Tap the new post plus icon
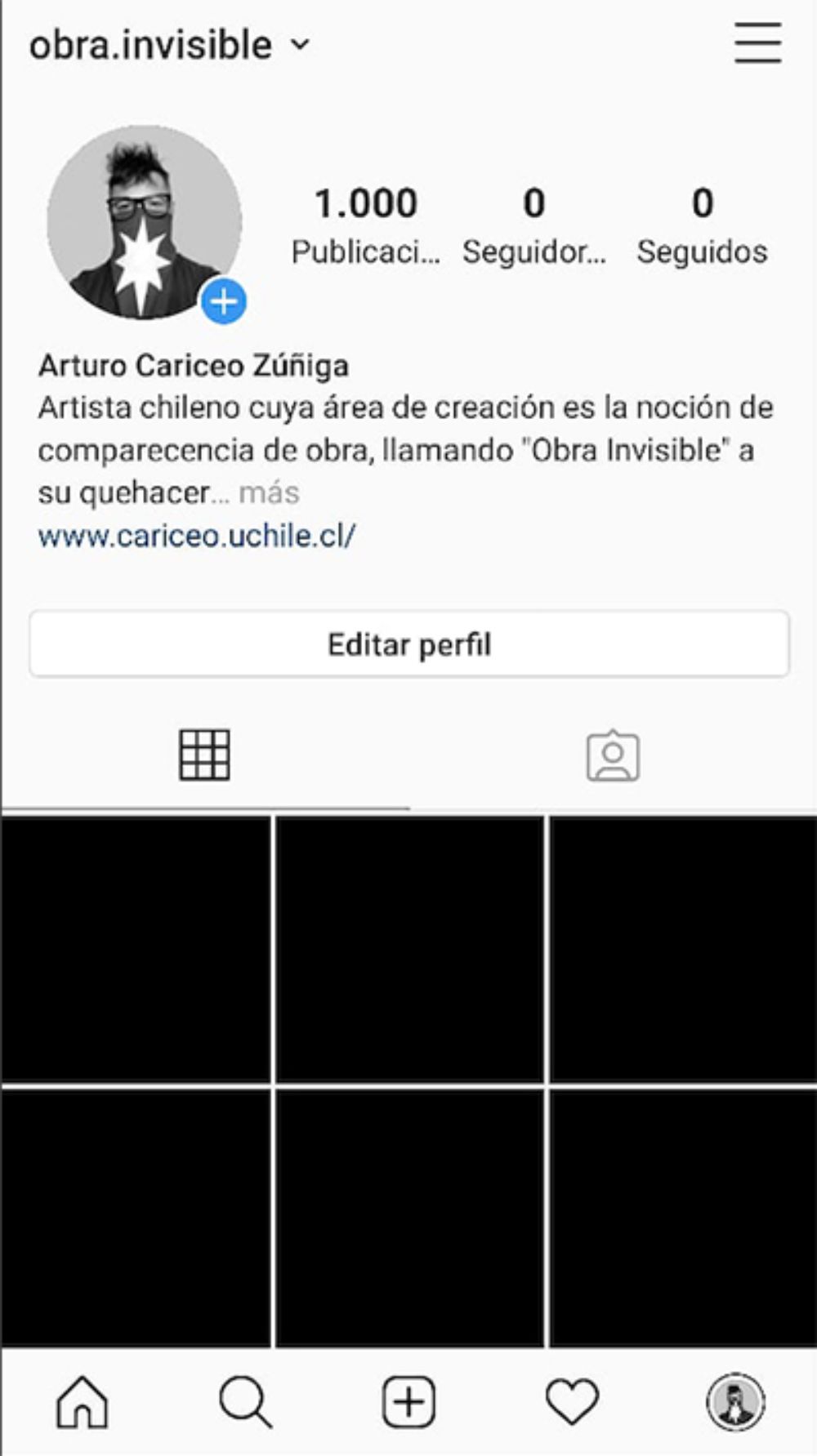The height and width of the screenshot is (1456, 817). click(408, 1400)
